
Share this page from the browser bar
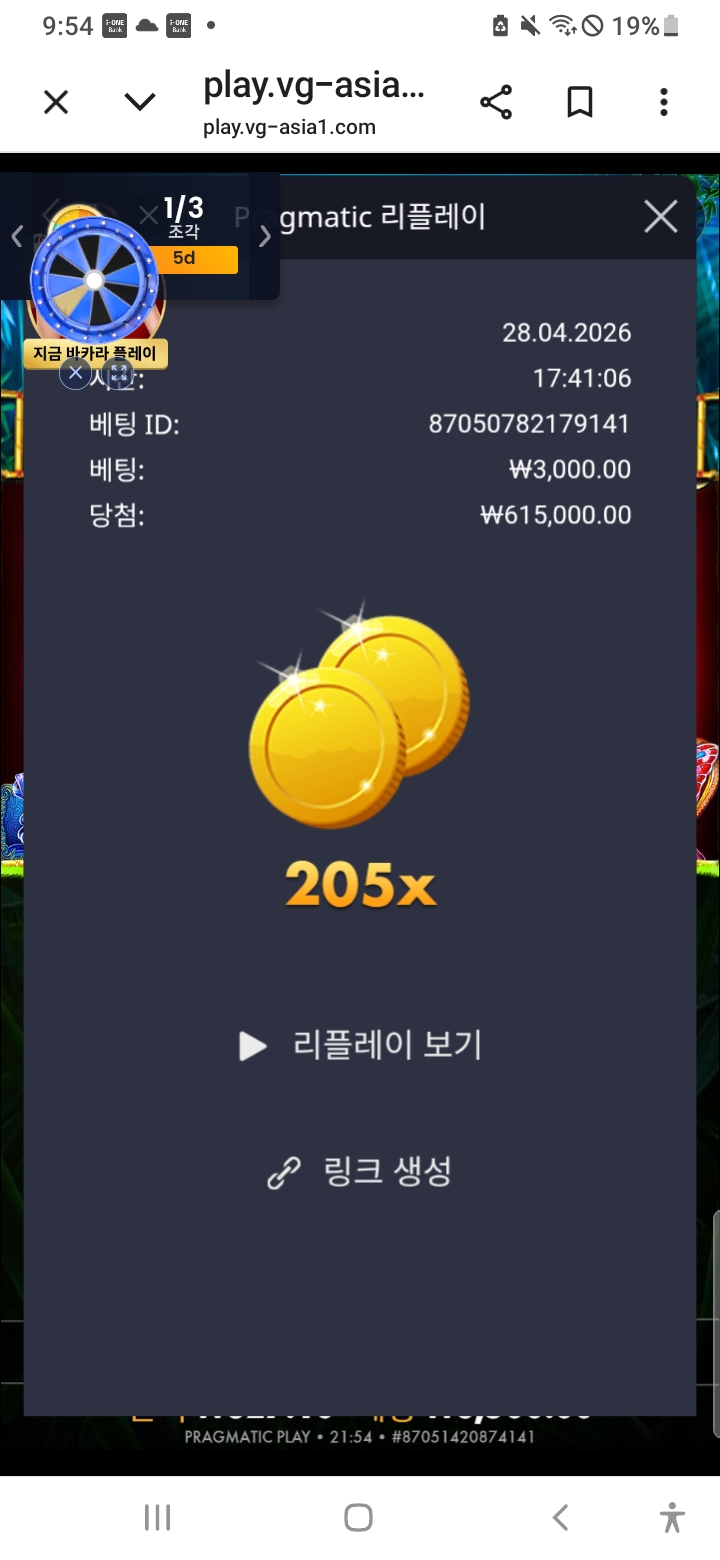[x=496, y=102]
